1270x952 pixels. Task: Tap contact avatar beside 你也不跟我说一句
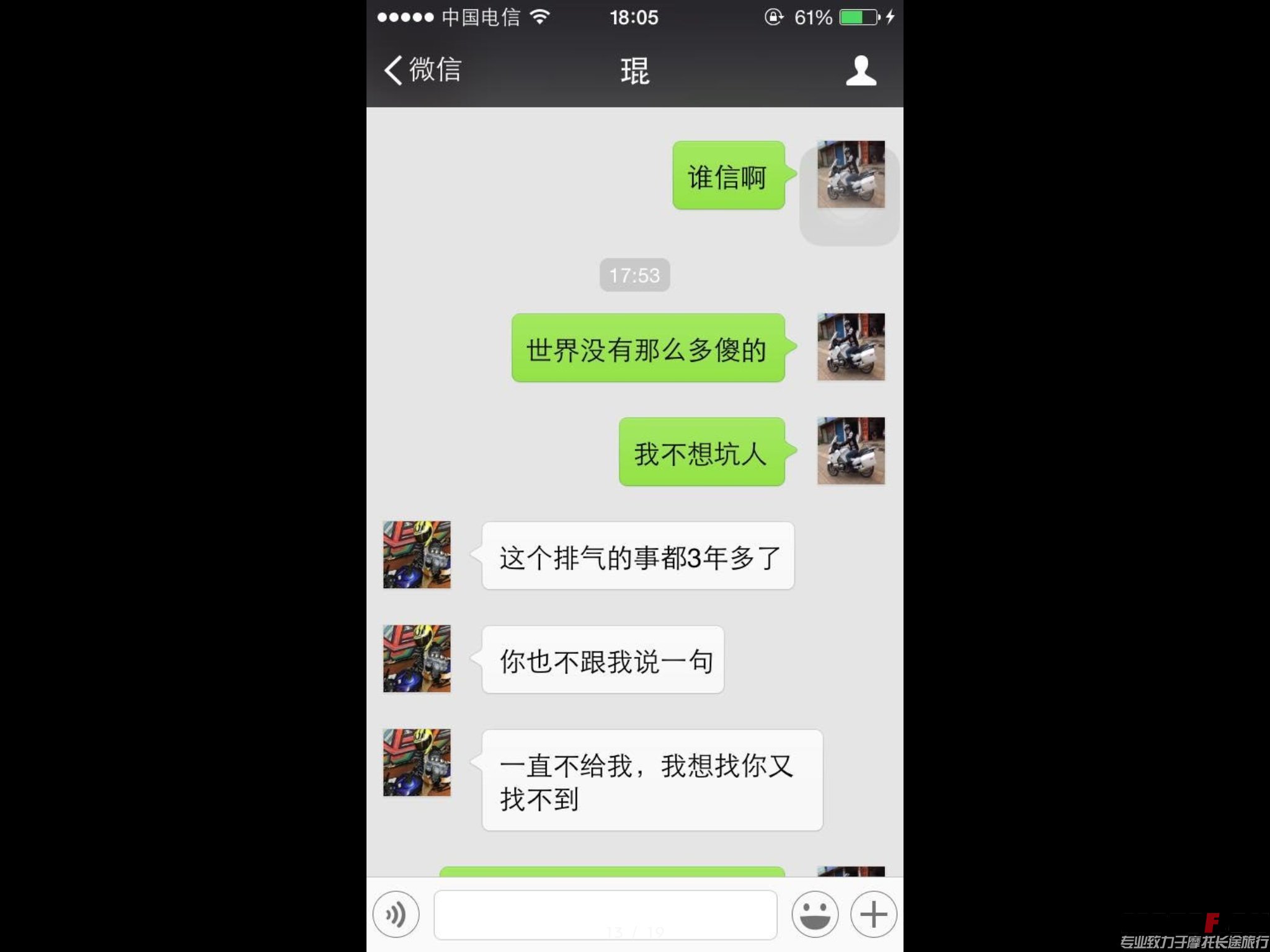click(x=417, y=658)
